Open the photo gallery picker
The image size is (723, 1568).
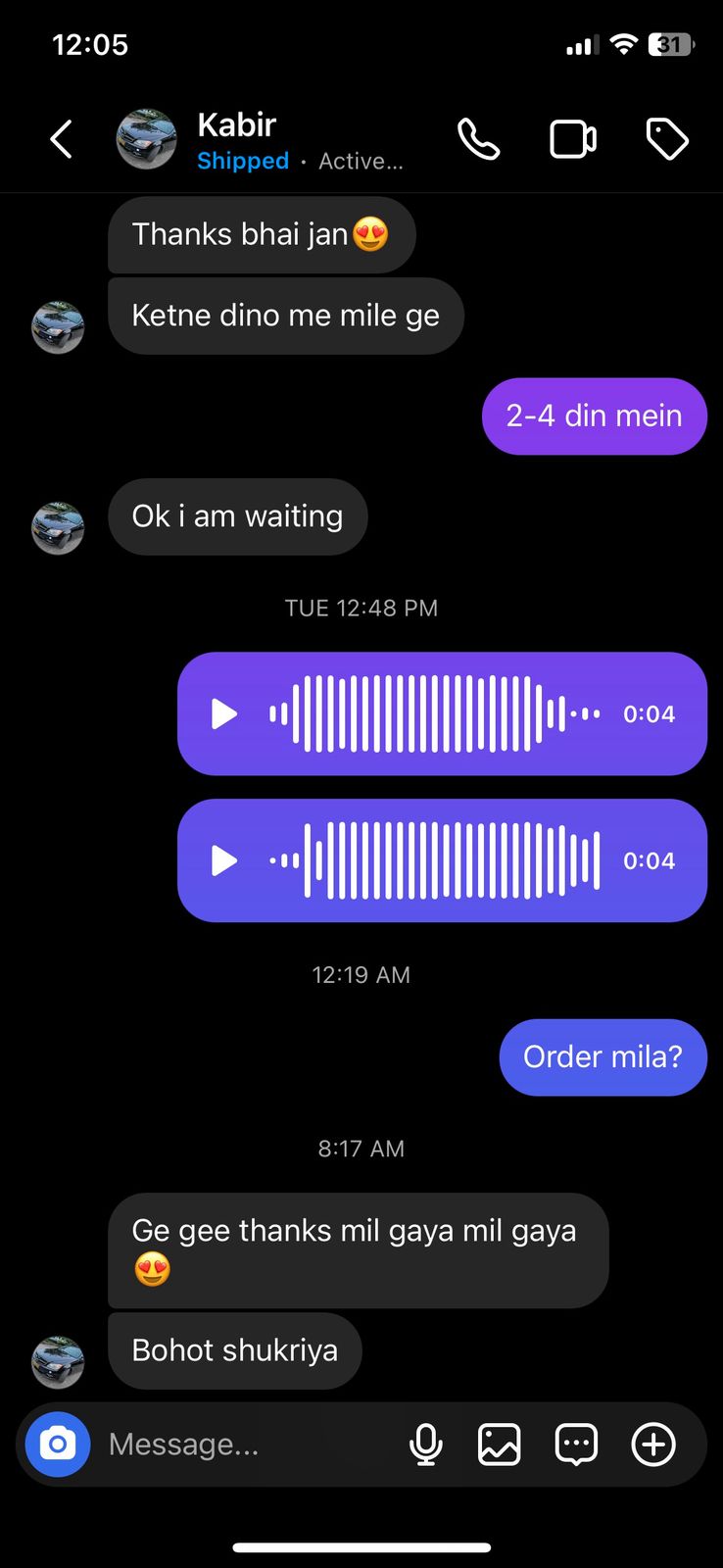pos(499,1444)
